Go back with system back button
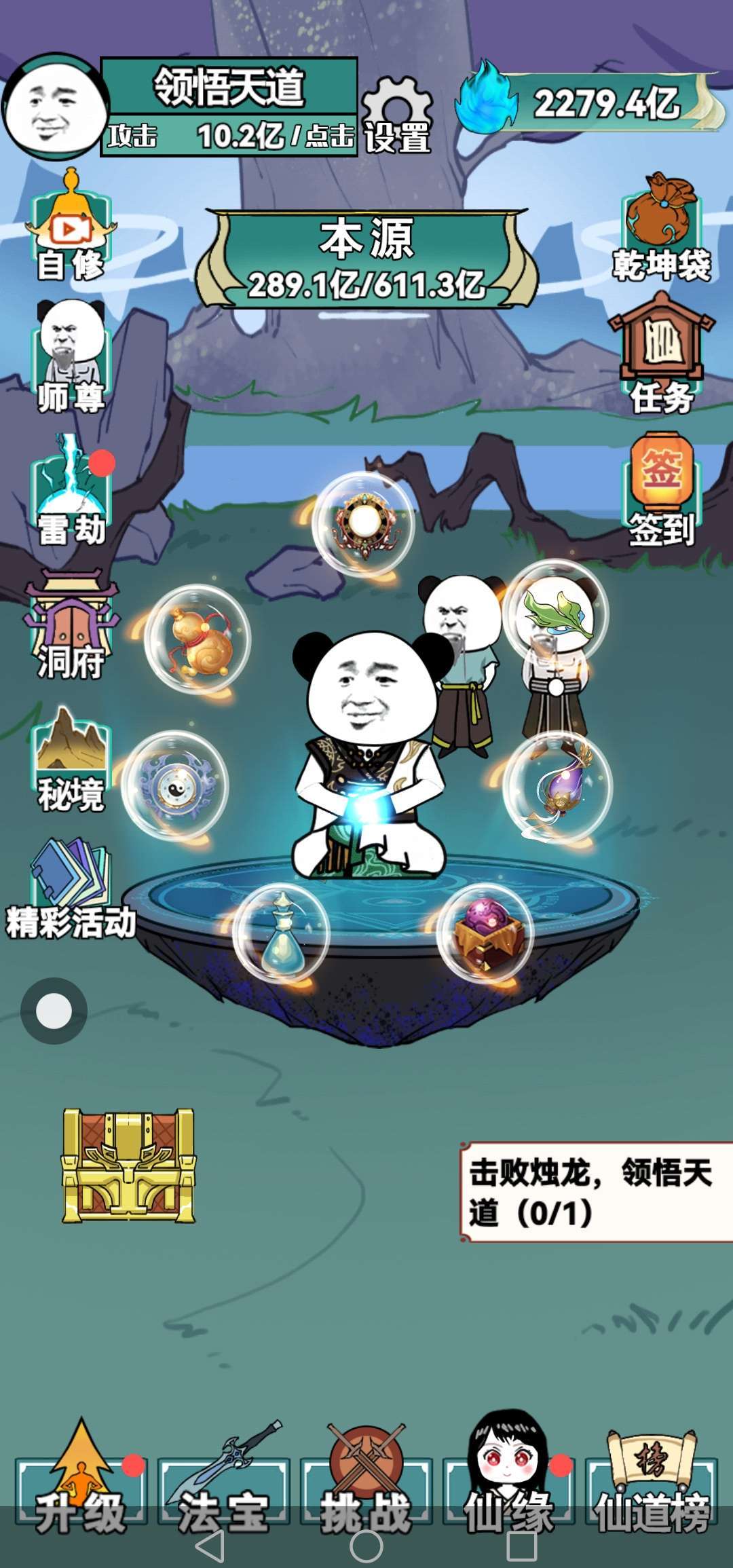This screenshot has width=733, height=1568. 209,1546
